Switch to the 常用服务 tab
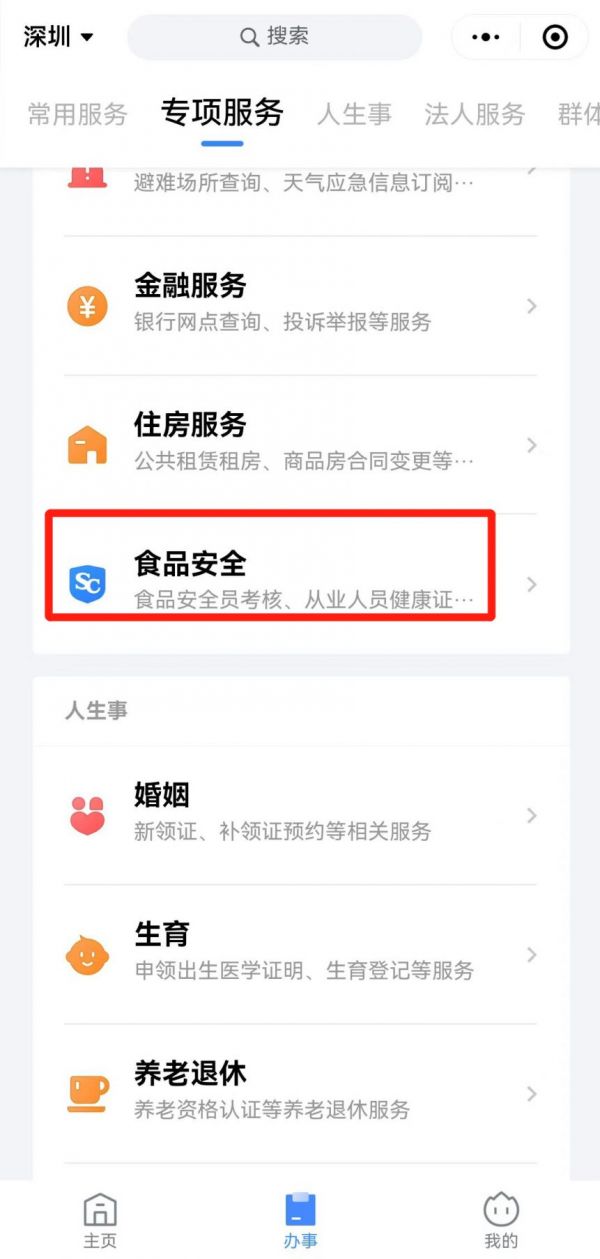Screen dimensions: 600x1259 click(x=78, y=114)
